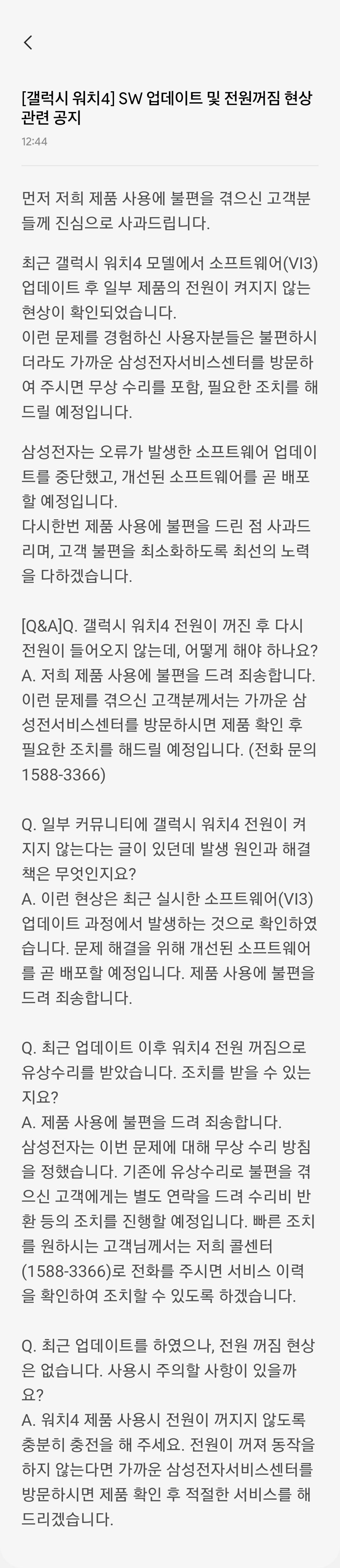340x1568 pixels.
Task: Go back from the Galaxy Watch4 notice
Action: pyautogui.click(x=28, y=42)
